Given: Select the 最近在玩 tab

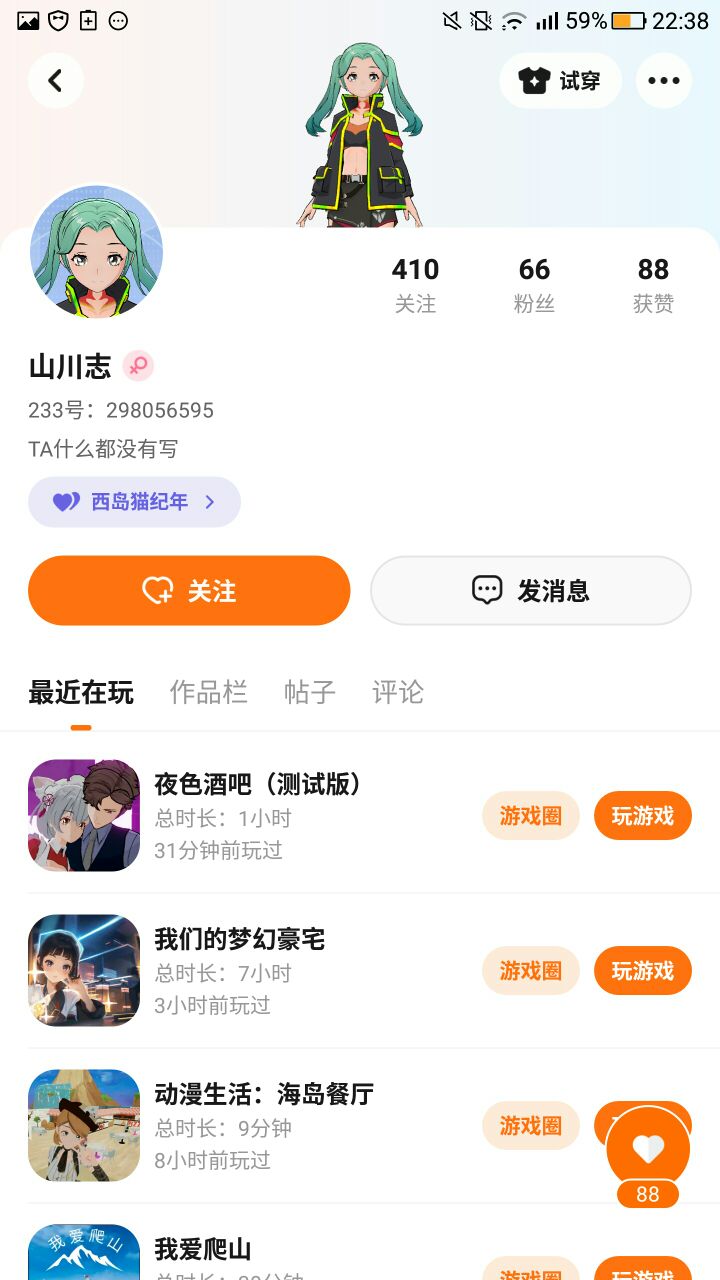Looking at the screenshot, I should click(x=81, y=692).
